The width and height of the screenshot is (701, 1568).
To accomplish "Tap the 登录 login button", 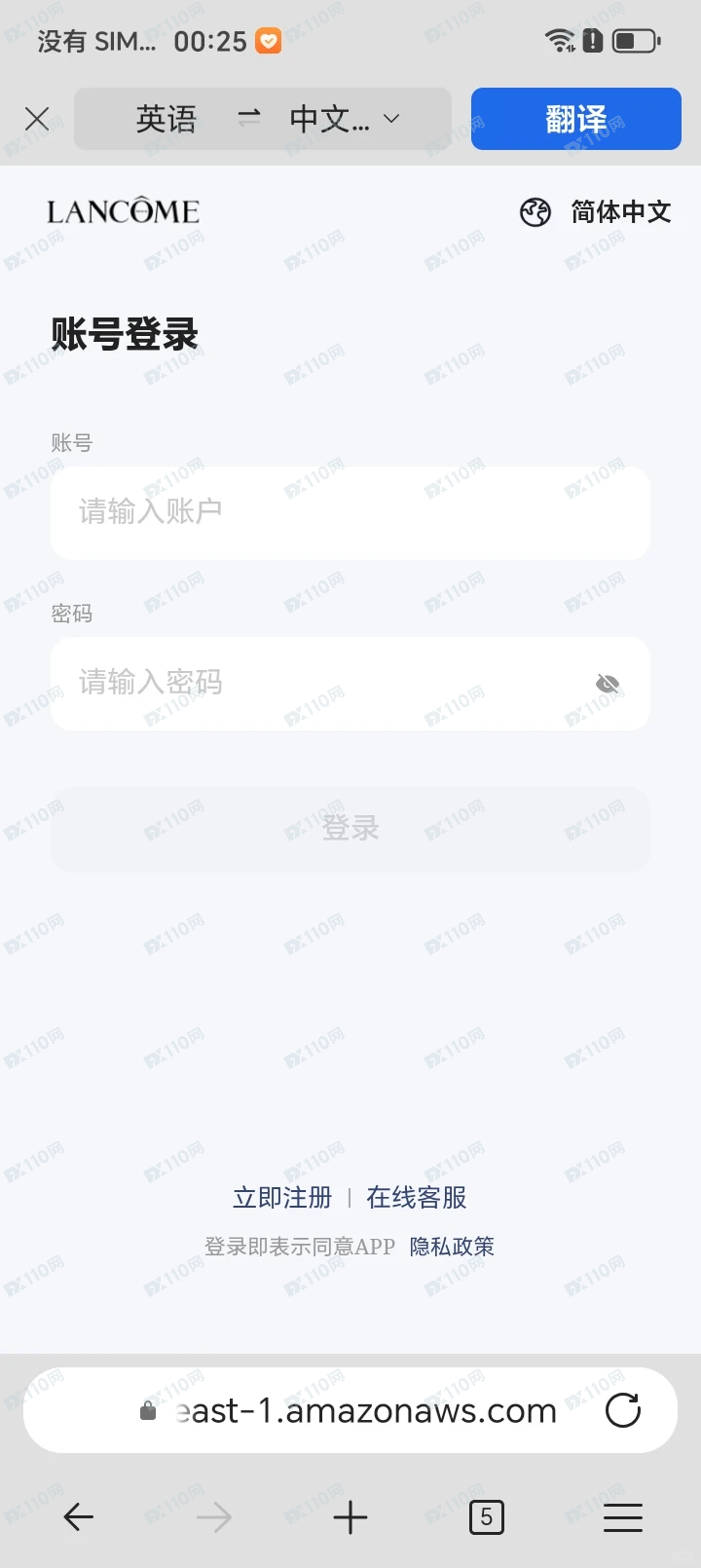I will (350, 829).
